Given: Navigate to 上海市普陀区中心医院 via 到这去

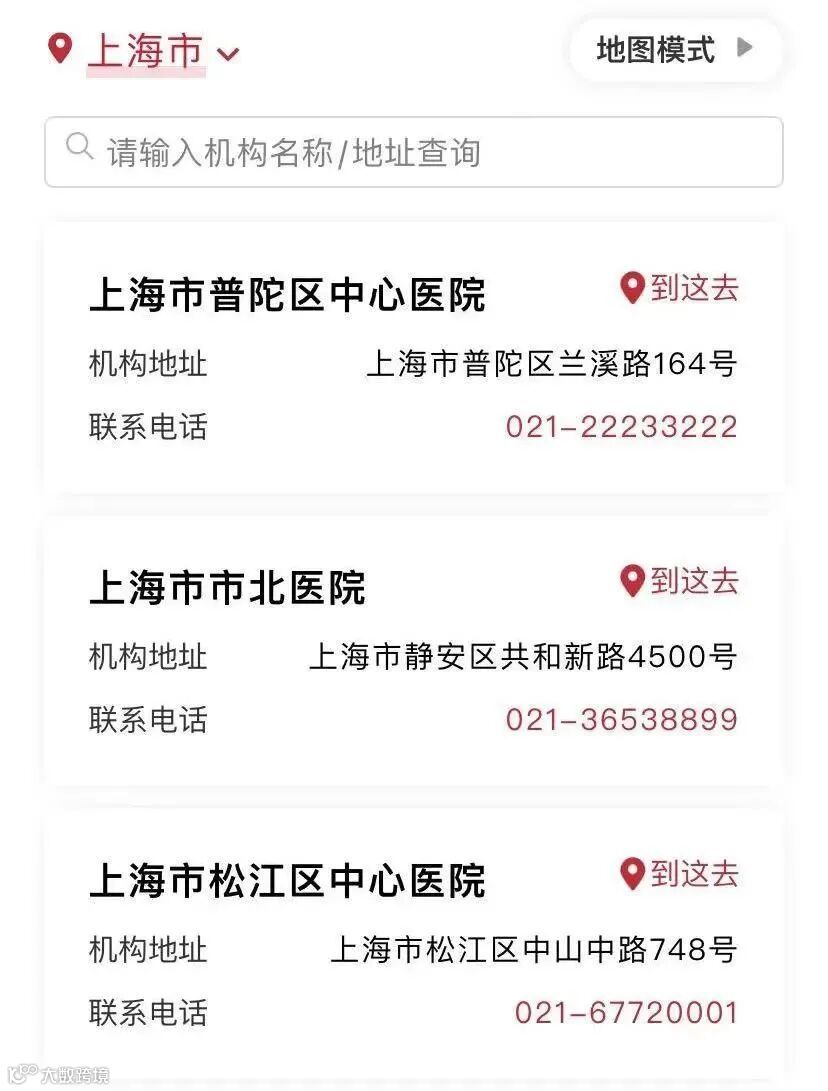Looking at the screenshot, I should (x=680, y=288).
